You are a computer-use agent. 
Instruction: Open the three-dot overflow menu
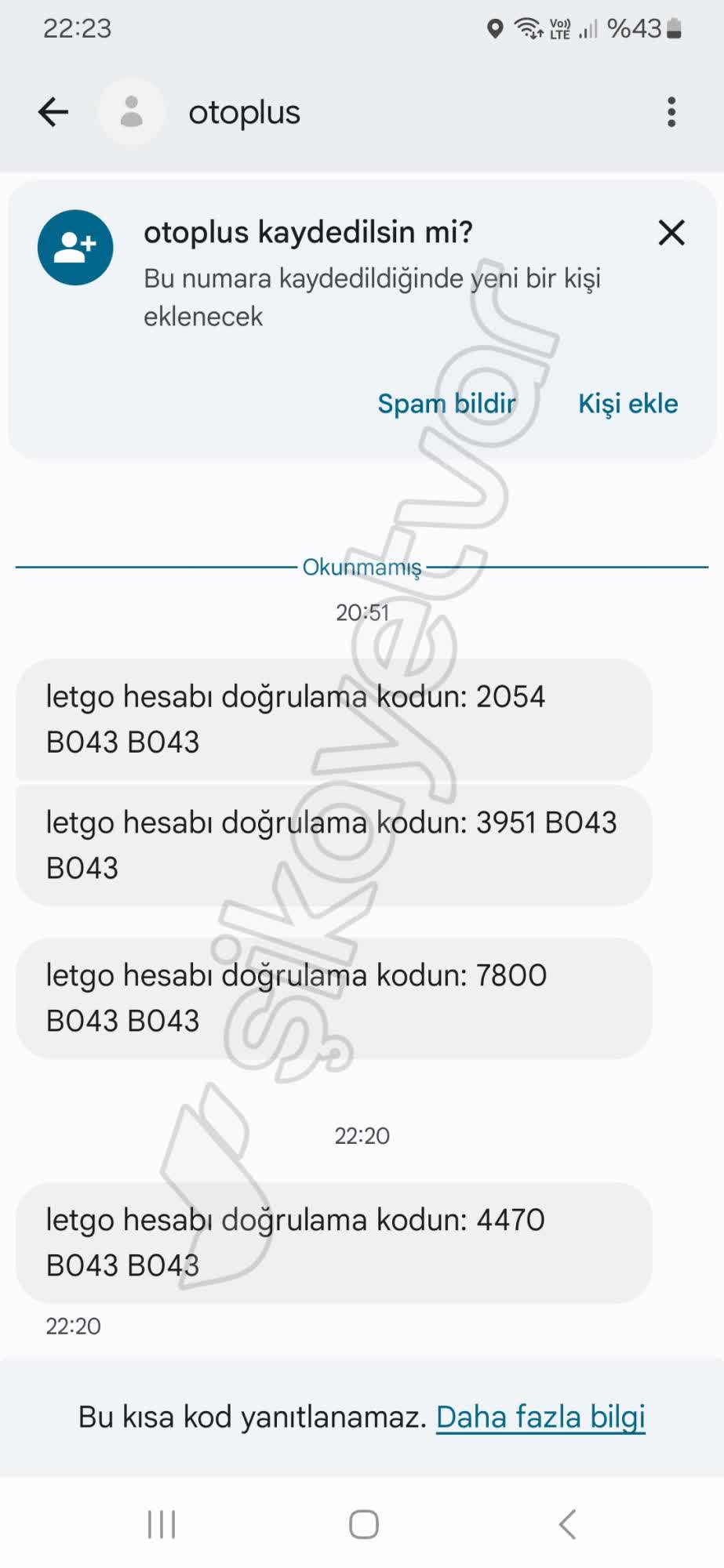671,111
